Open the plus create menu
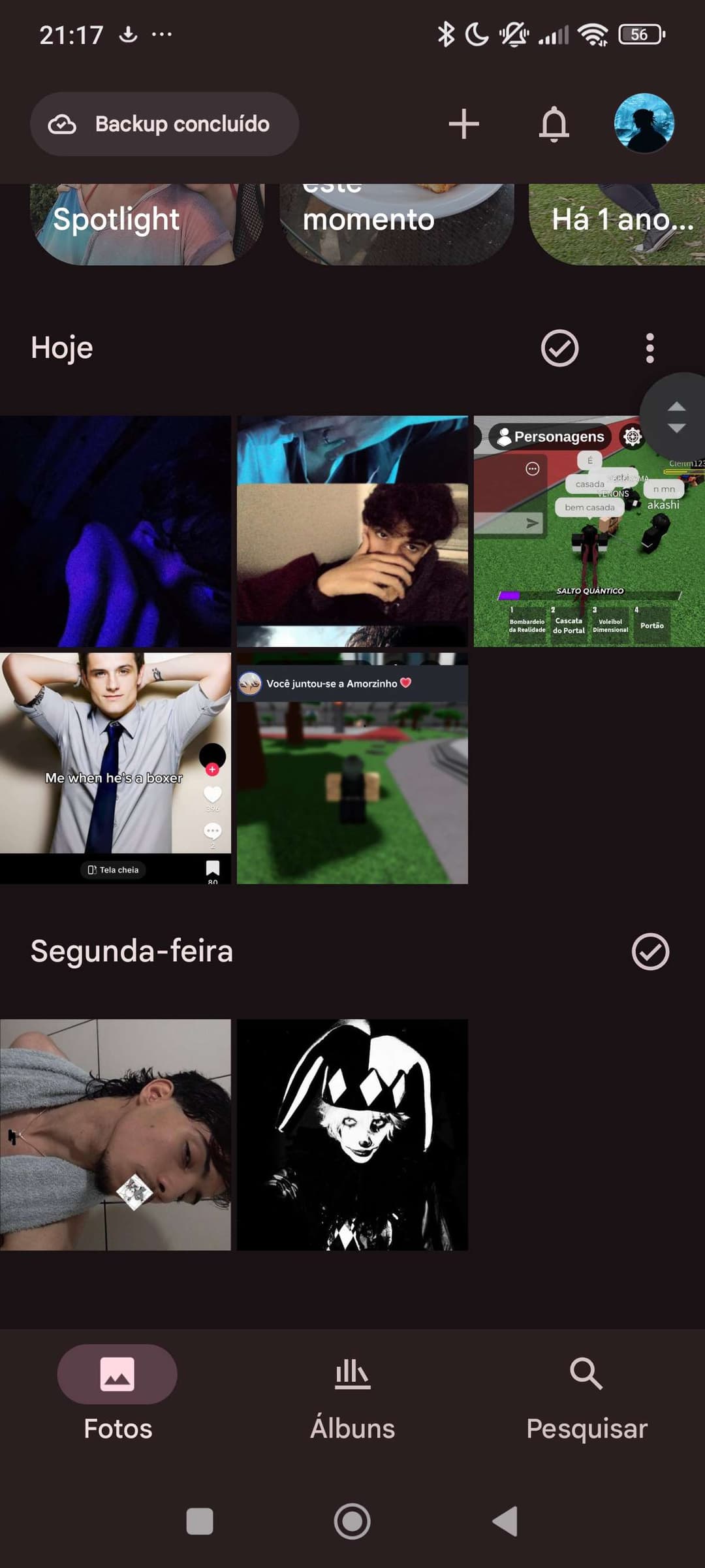The height and width of the screenshot is (1568, 705). 463,124
